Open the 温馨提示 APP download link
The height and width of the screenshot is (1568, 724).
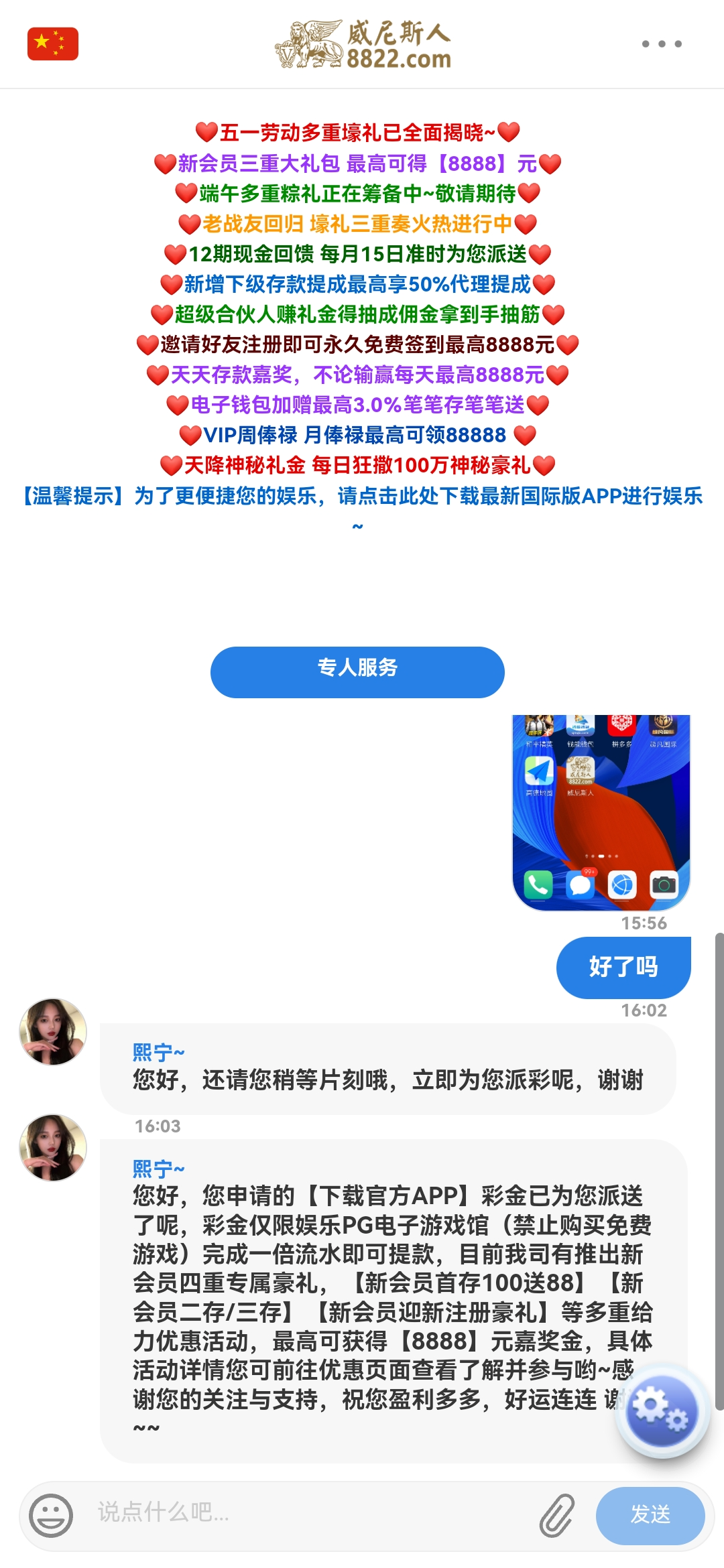click(x=362, y=497)
